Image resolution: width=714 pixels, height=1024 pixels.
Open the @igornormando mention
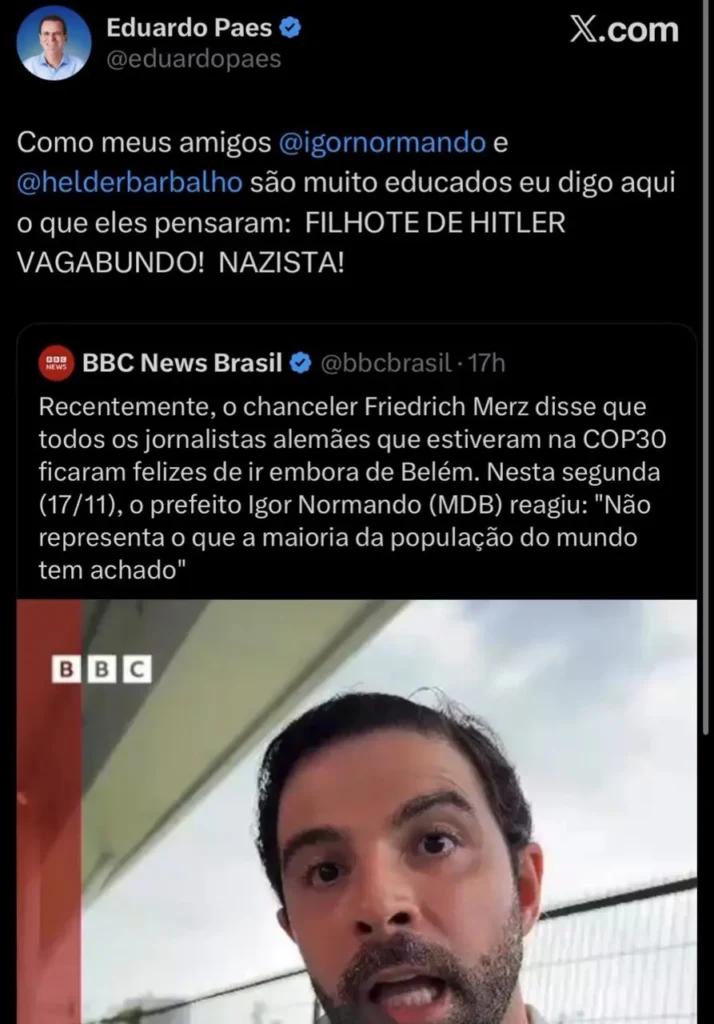pos(382,143)
